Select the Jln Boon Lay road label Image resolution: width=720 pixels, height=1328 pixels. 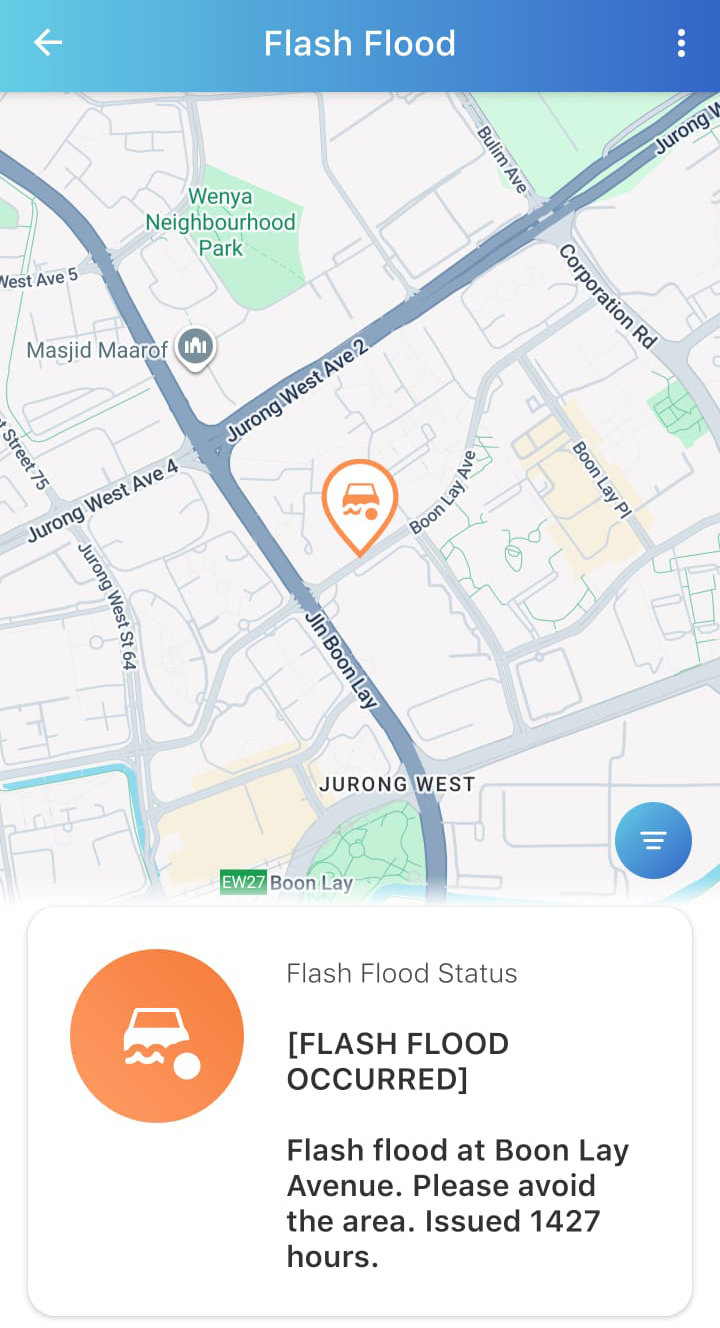coord(340,655)
